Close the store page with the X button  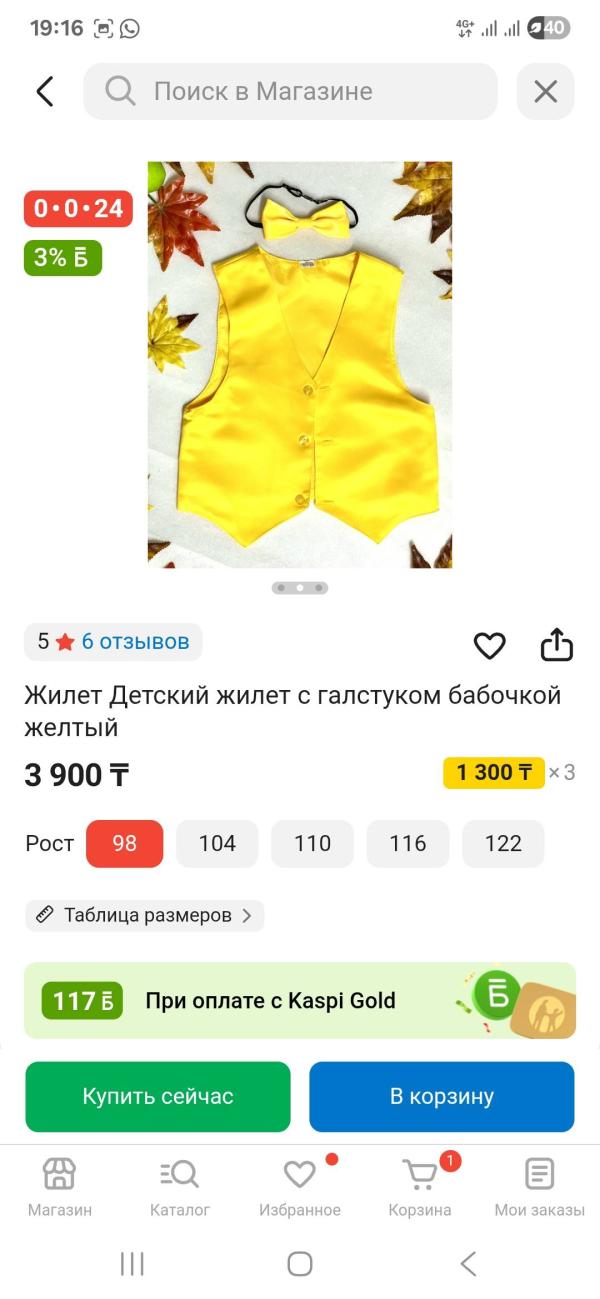[x=545, y=92]
